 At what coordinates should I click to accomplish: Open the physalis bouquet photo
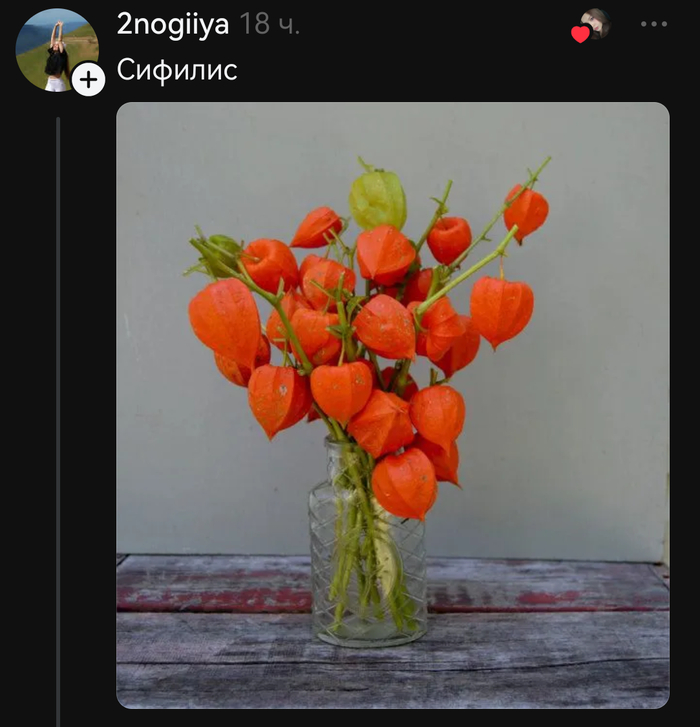coord(392,405)
